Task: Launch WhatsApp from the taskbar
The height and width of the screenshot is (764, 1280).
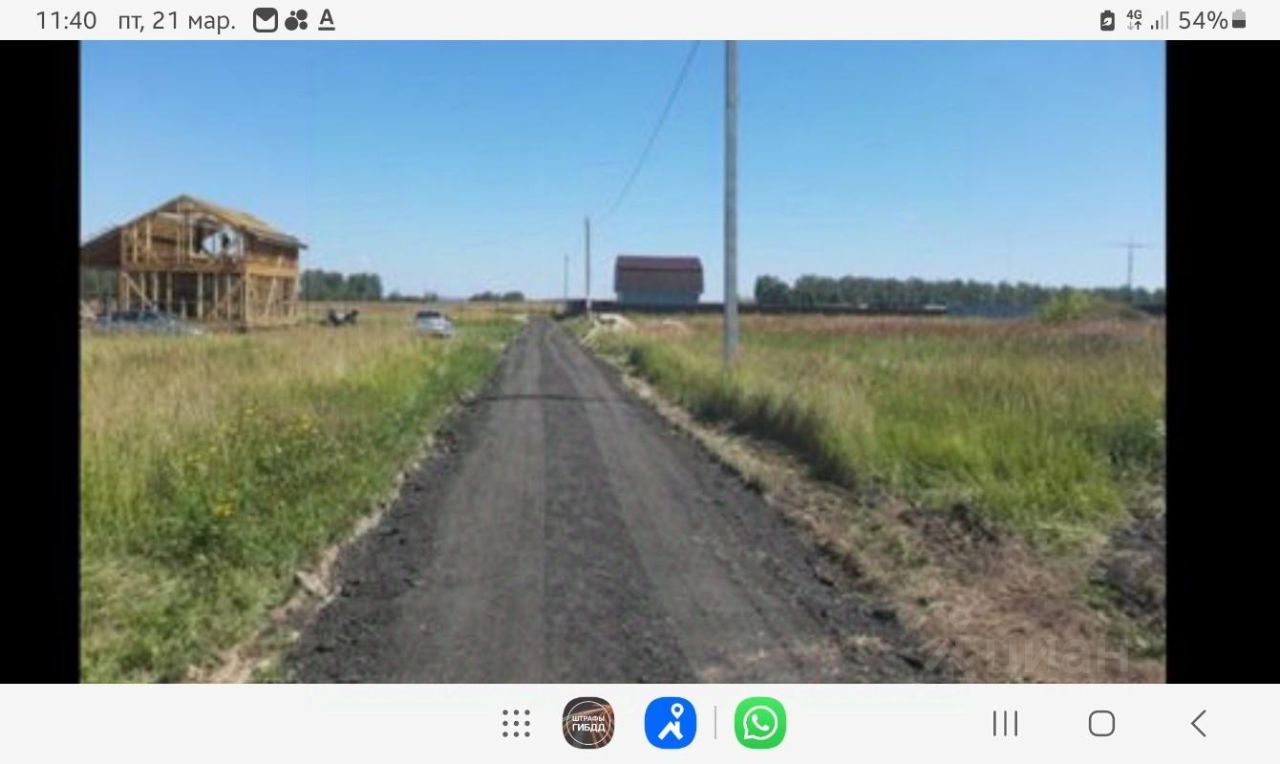Action: tap(760, 723)
